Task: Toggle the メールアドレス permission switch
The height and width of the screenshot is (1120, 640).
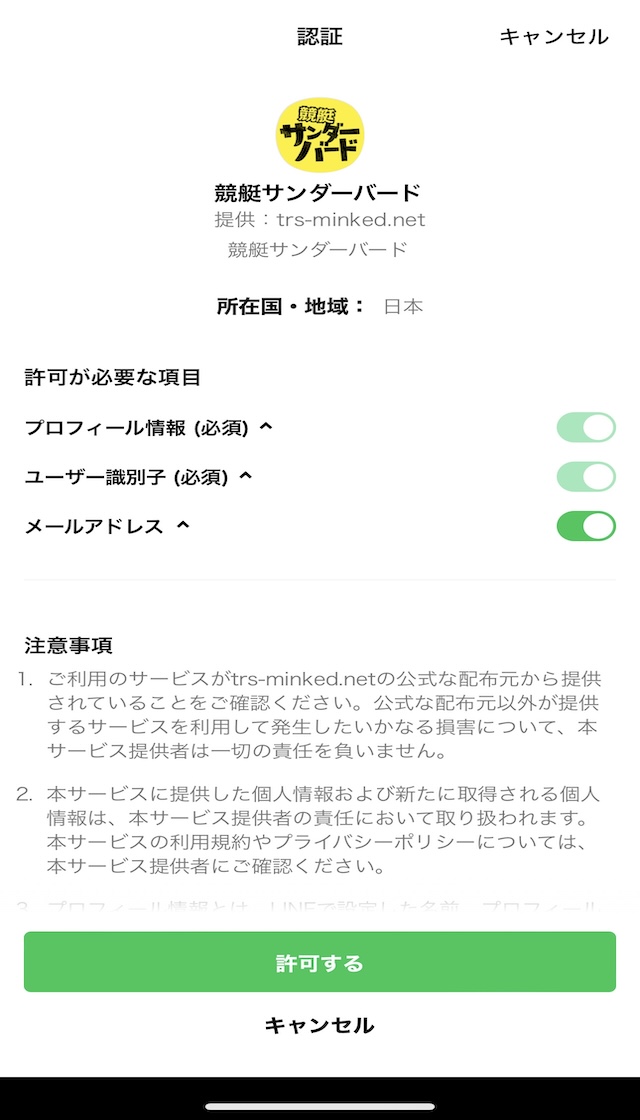Action: coord(586,526)
